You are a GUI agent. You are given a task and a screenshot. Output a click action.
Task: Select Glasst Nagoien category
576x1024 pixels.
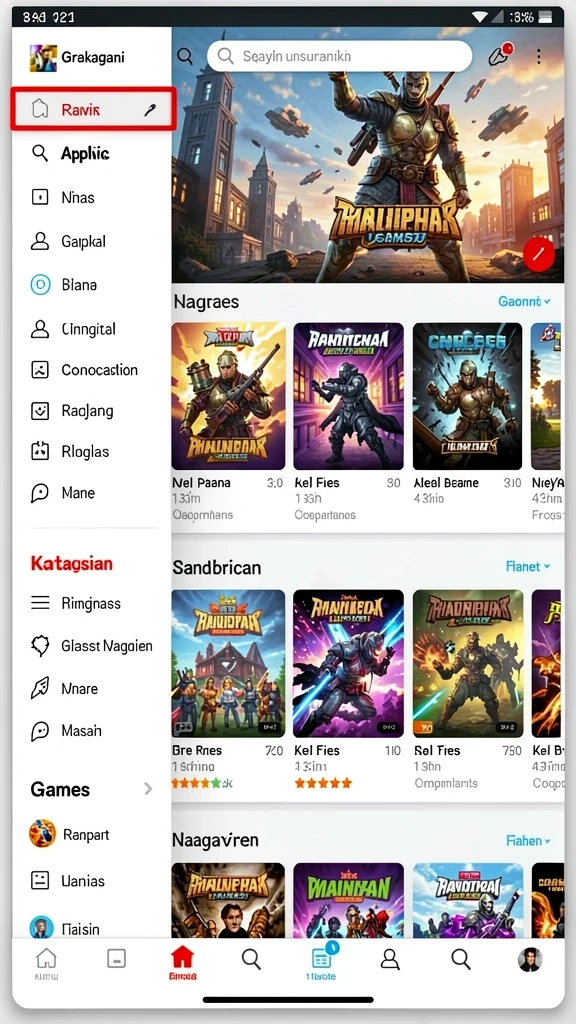[x=91, y=646]
